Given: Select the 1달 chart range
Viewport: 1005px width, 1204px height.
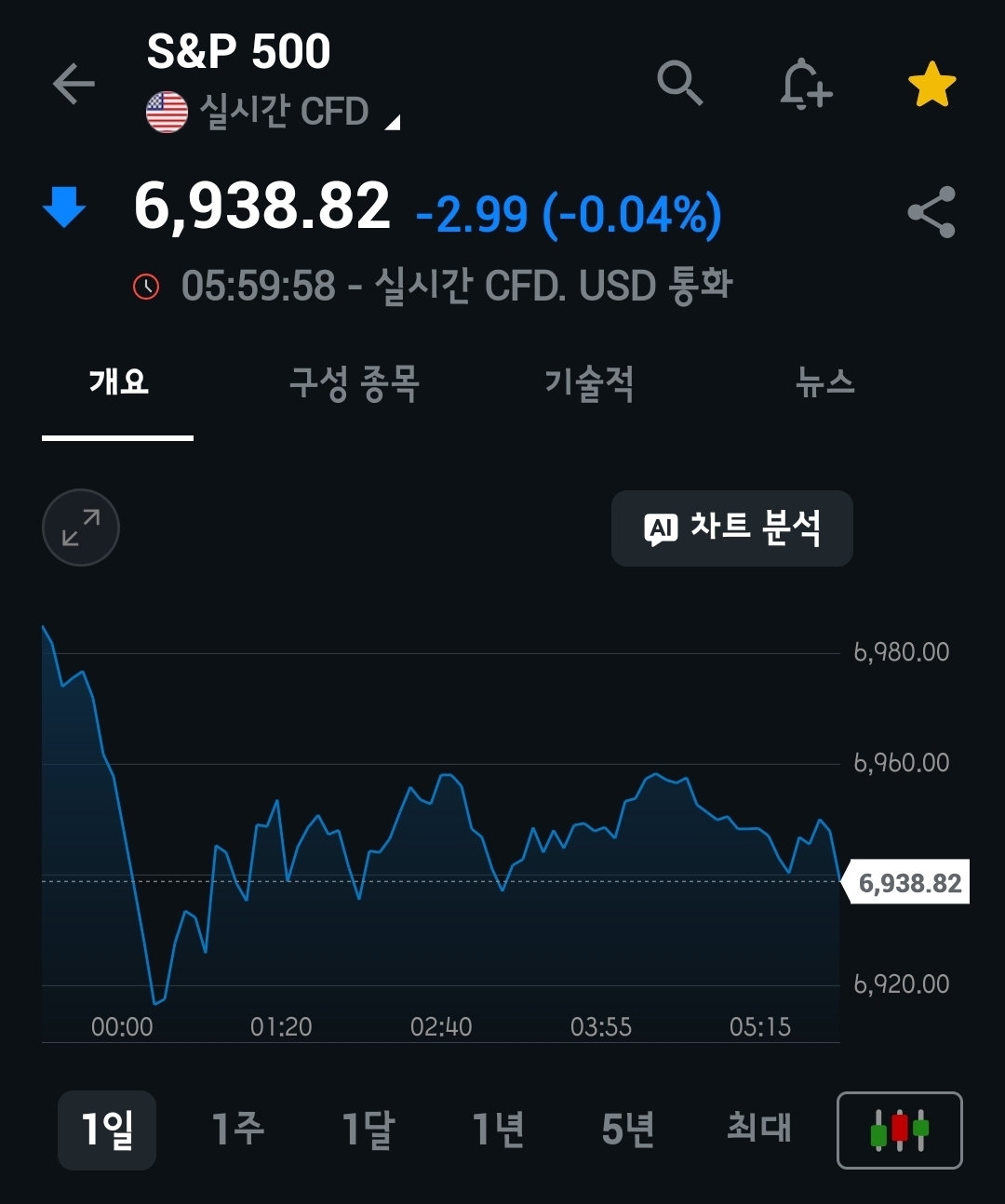Looking at the screenshot, I should (368, 1130).
